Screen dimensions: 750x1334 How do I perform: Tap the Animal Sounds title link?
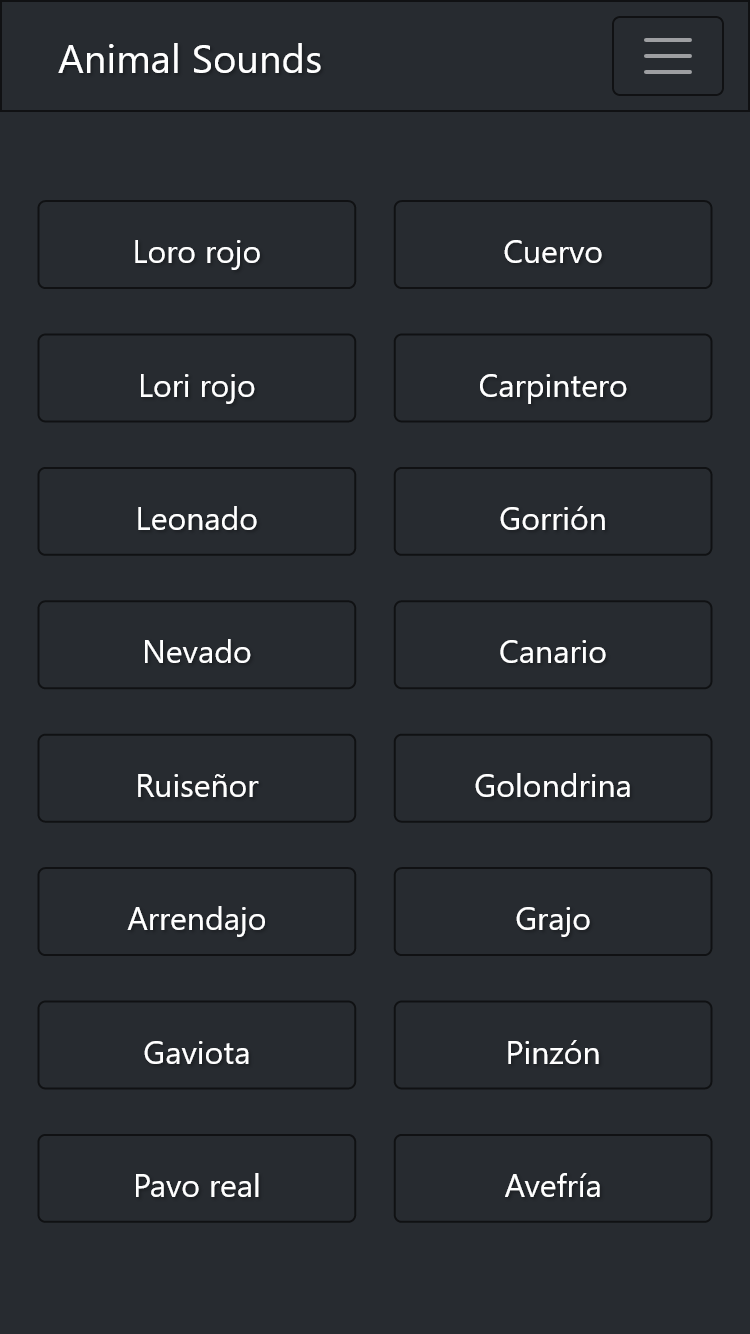(x=190, y=59)
